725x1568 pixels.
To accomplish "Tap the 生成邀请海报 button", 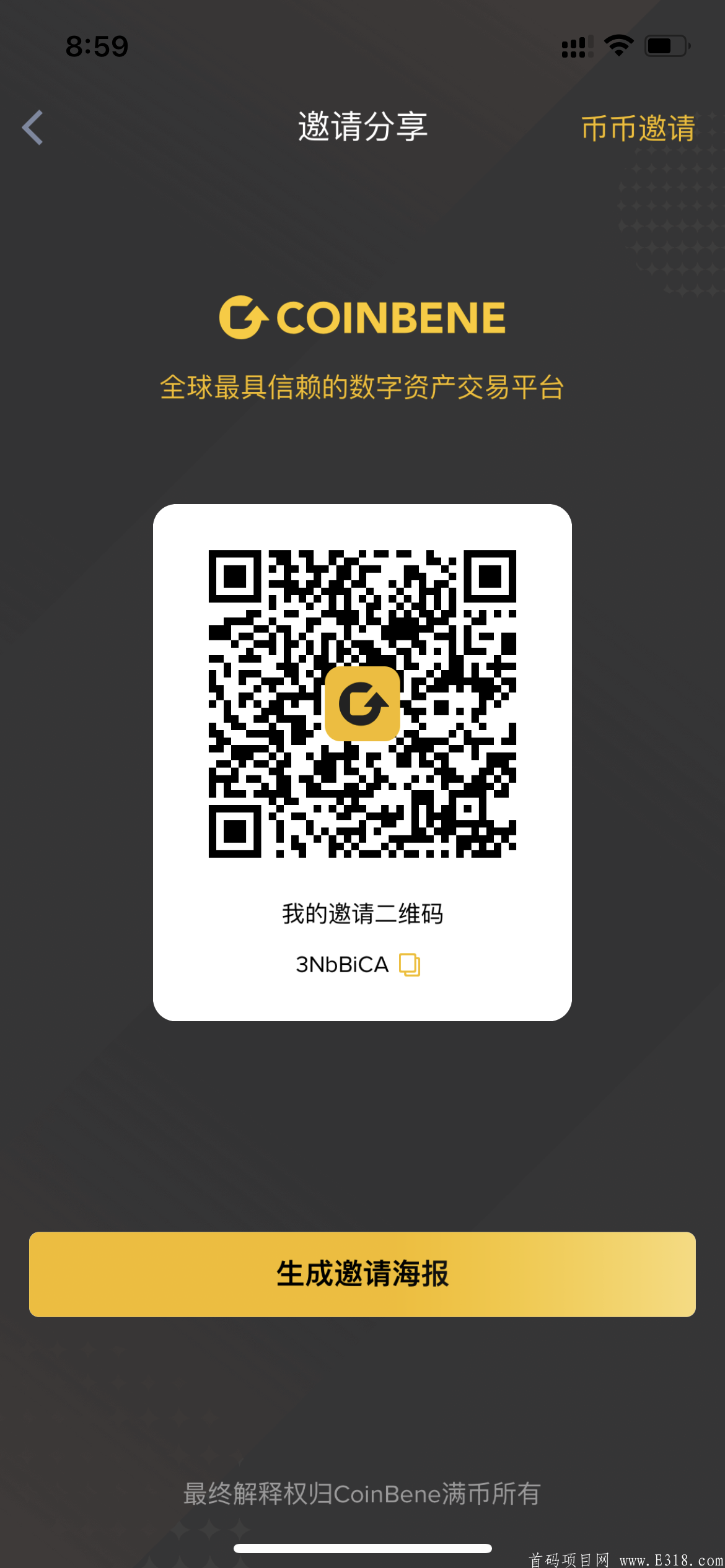I will point(362,1274).
